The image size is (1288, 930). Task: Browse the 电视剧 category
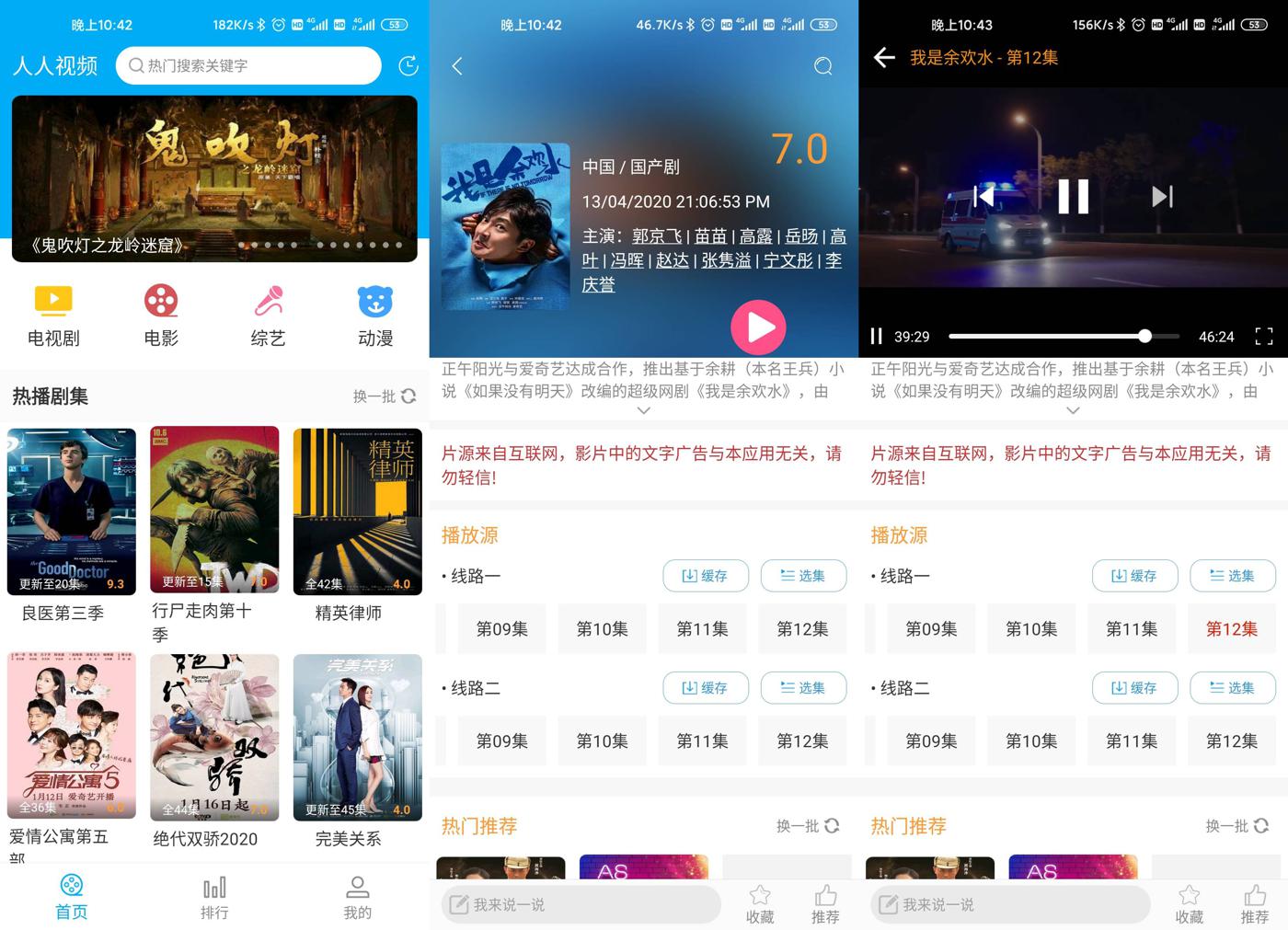coord(53,316)
